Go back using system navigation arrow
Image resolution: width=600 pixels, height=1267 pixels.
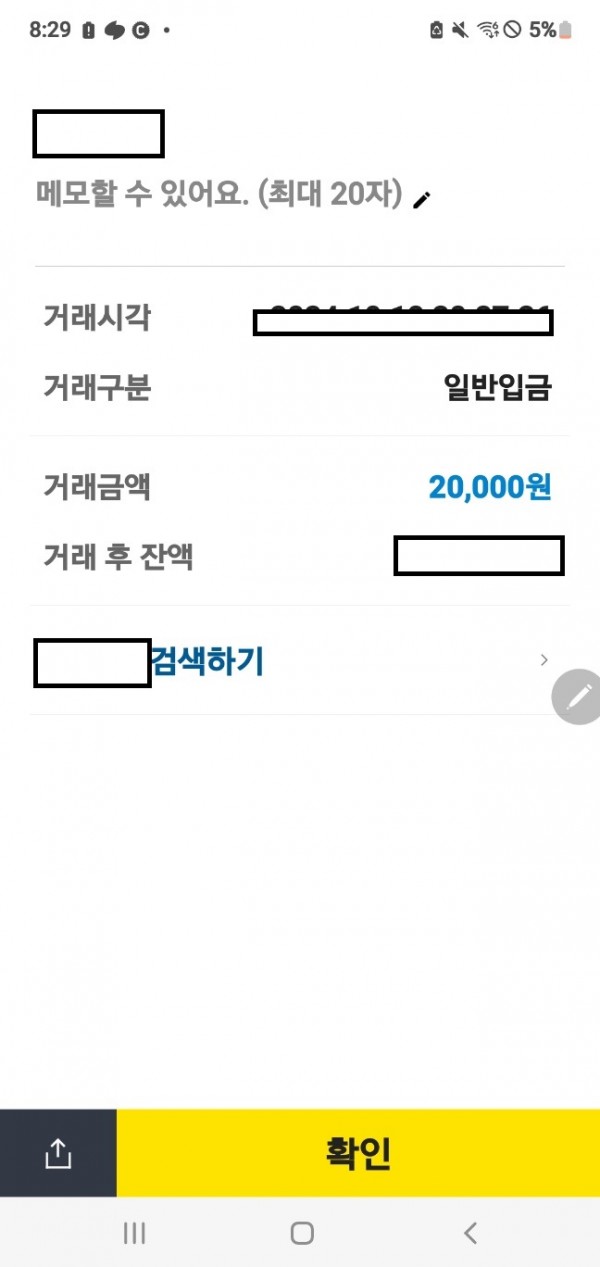pyautogui.click(x=470, y=1233)
